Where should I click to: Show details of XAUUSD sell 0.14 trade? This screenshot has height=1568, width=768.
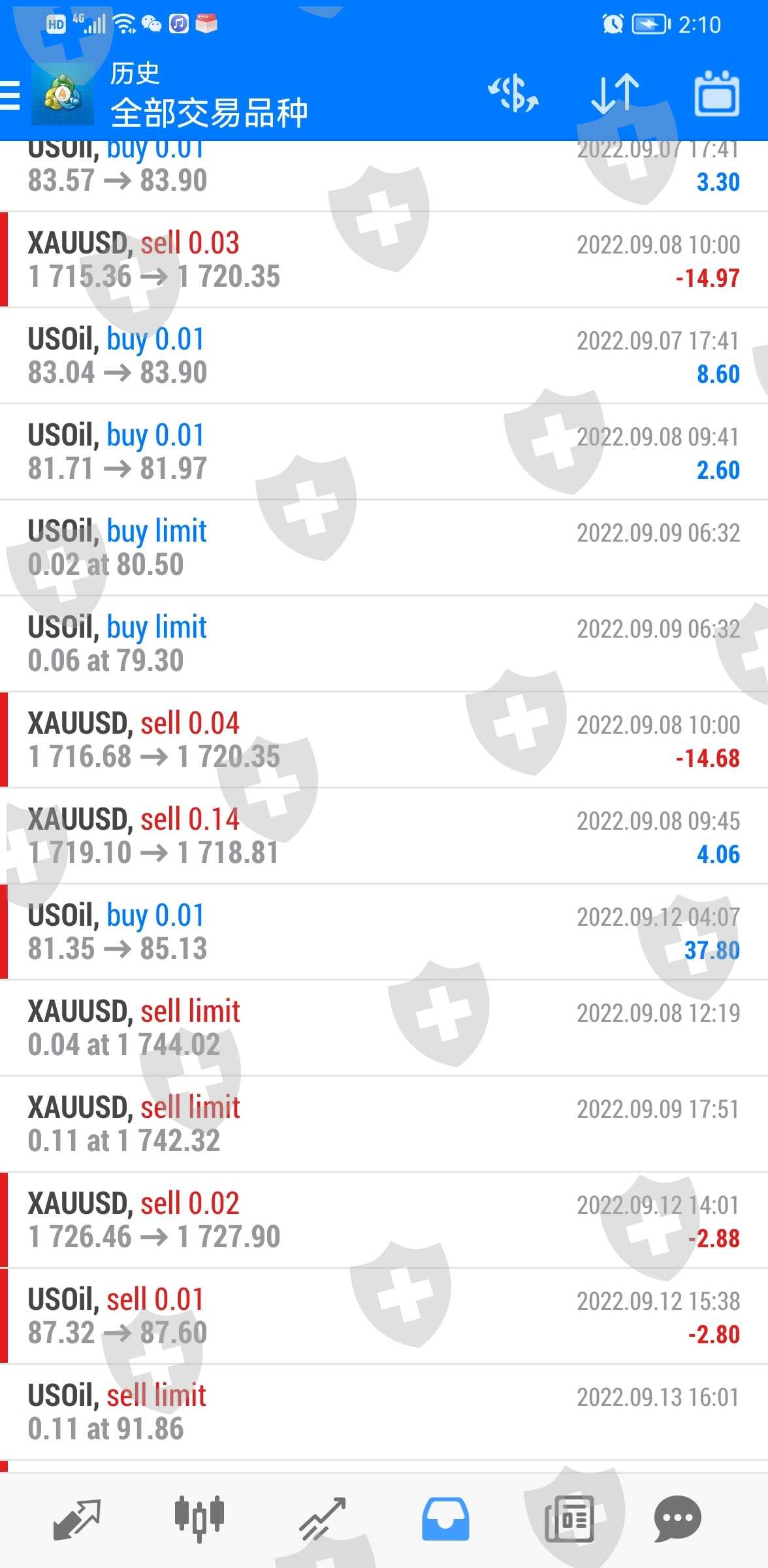pyautogui.click(x=384, y=836)
